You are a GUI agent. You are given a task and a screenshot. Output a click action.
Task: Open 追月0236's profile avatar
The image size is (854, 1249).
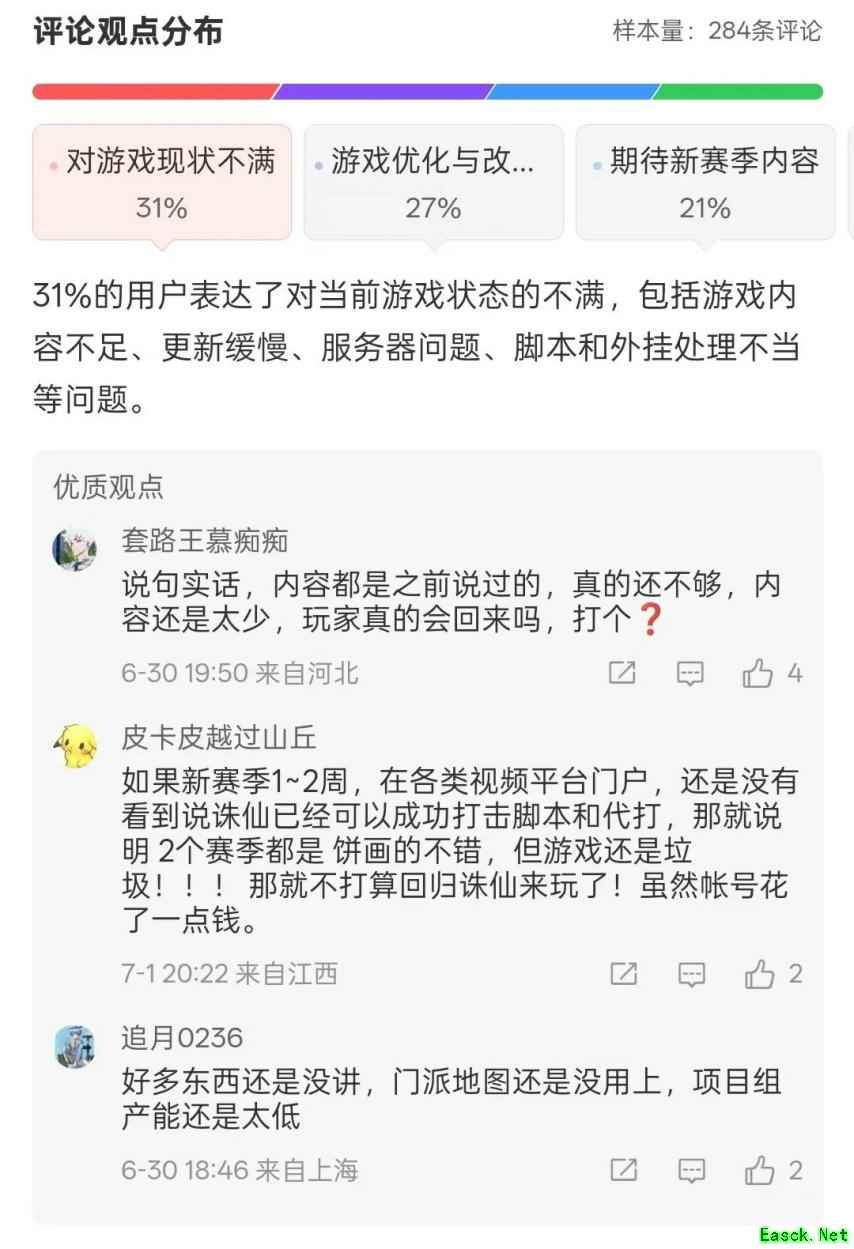pos(75,1046)
